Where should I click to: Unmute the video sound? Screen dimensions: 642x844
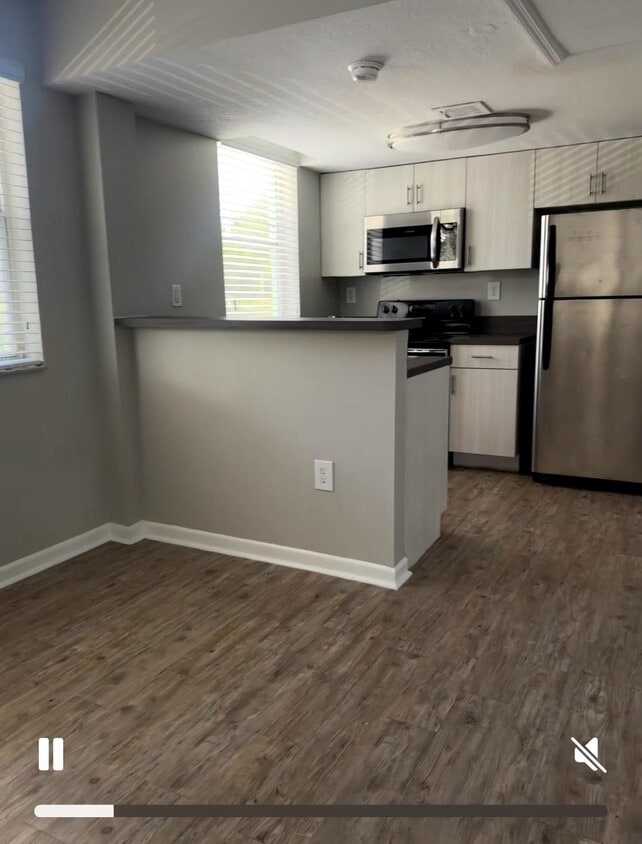tap(588, 755)
